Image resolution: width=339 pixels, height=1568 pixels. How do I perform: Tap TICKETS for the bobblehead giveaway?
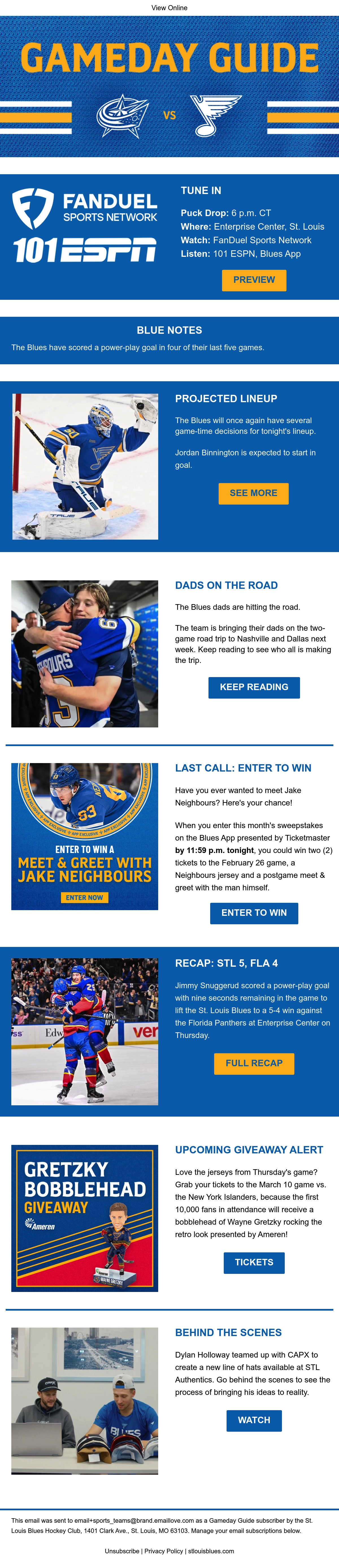tap(254, 1263)
